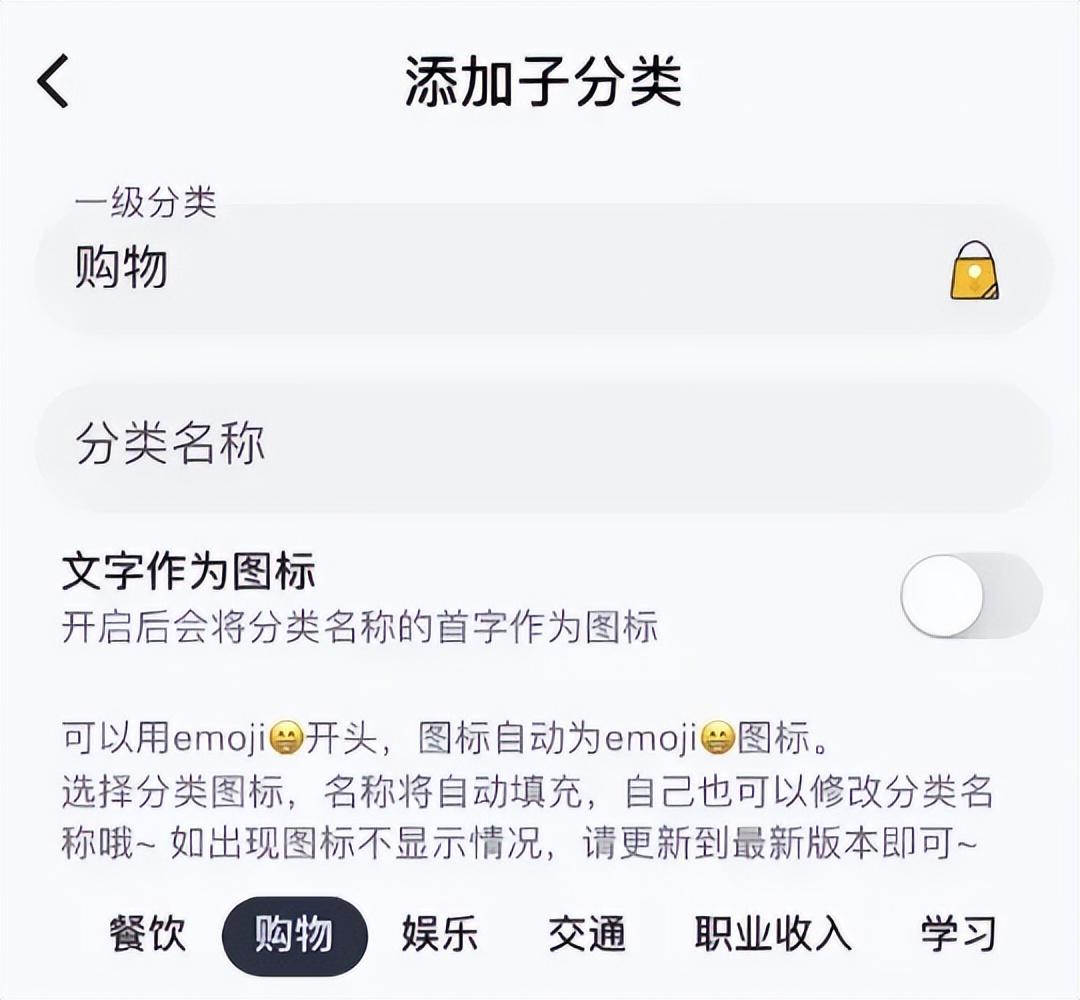Switch to the 娱乐 tab
Image resolution: width=1080 pixels, height=1000 pixels.
[440, 935]
